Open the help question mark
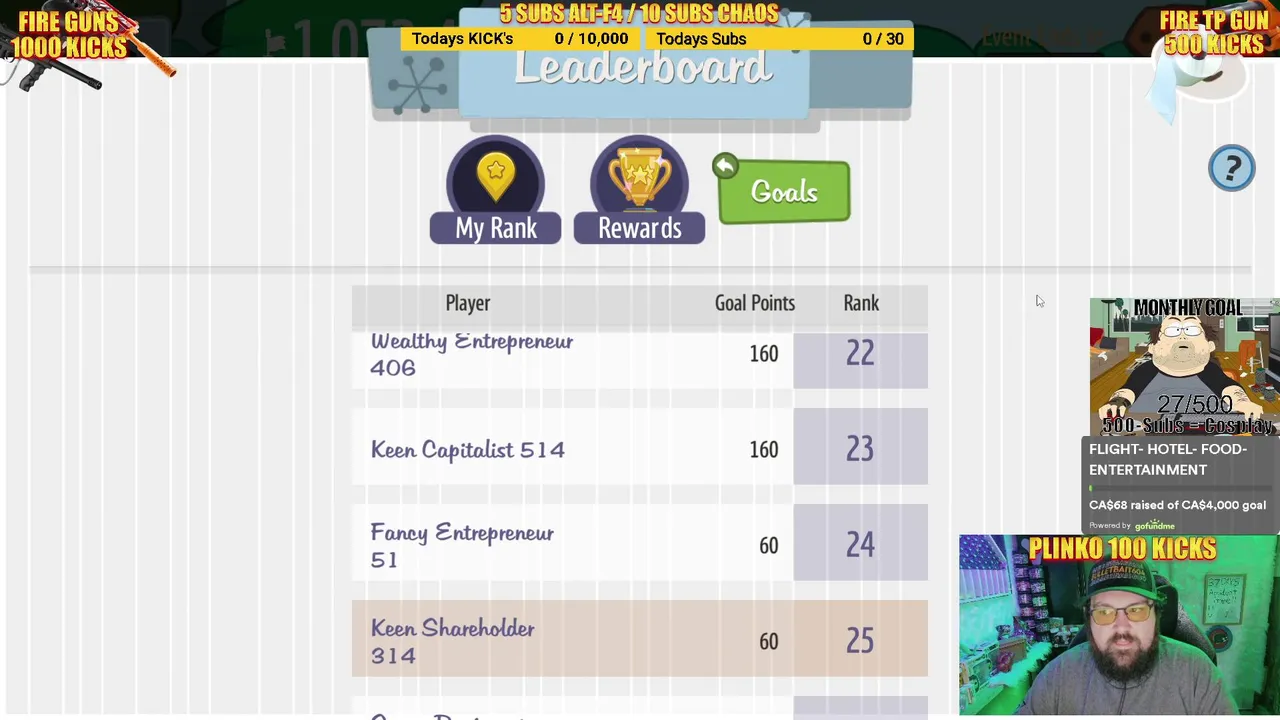The height and width of the screenshot is (720, 1280). click(x=1231, y=168)
